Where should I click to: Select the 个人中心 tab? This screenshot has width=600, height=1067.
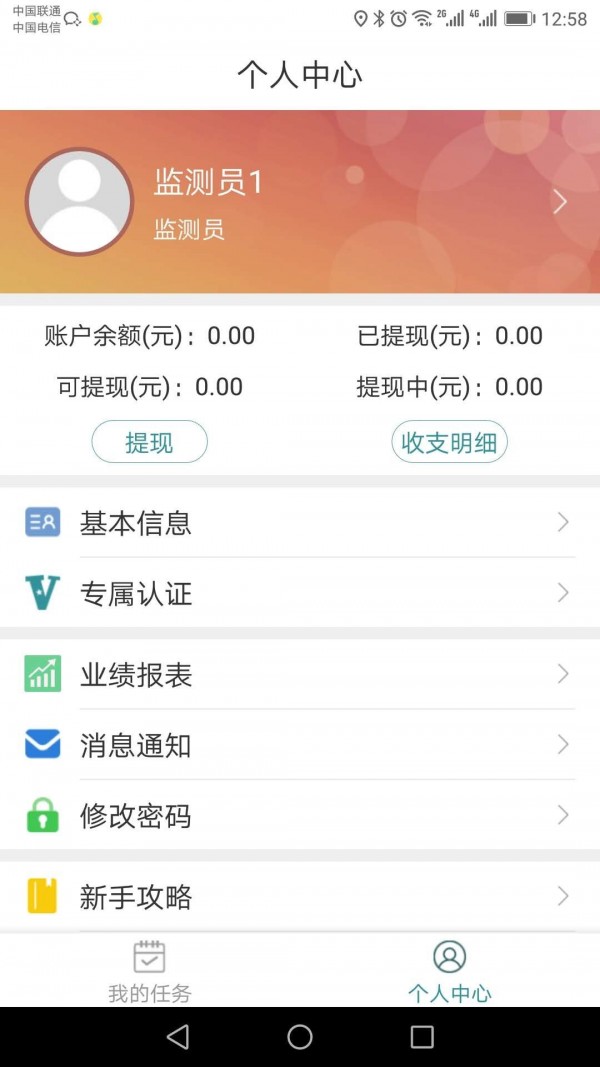450,971
